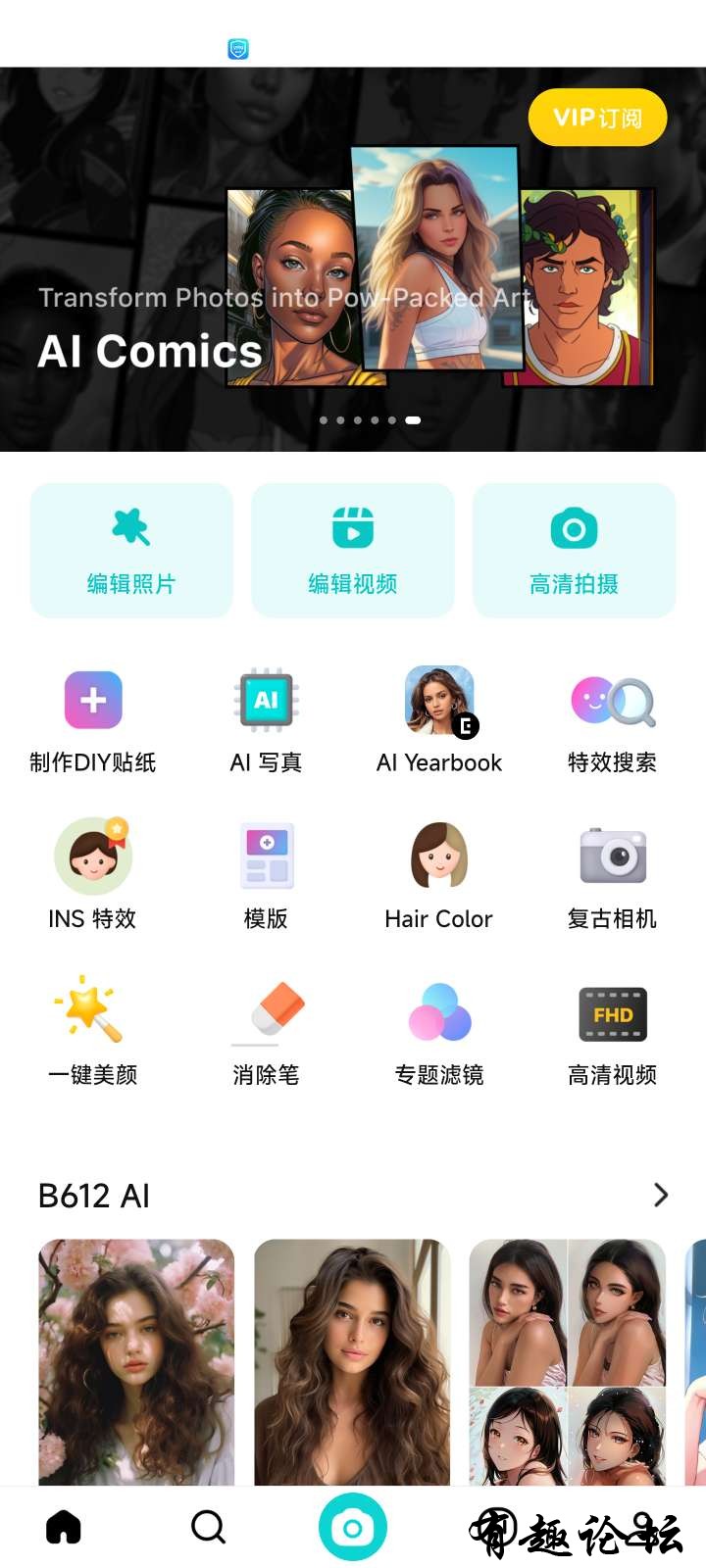Try the Hair Color tool
The width and height of the screenshot is (706, 1568).
439,874
